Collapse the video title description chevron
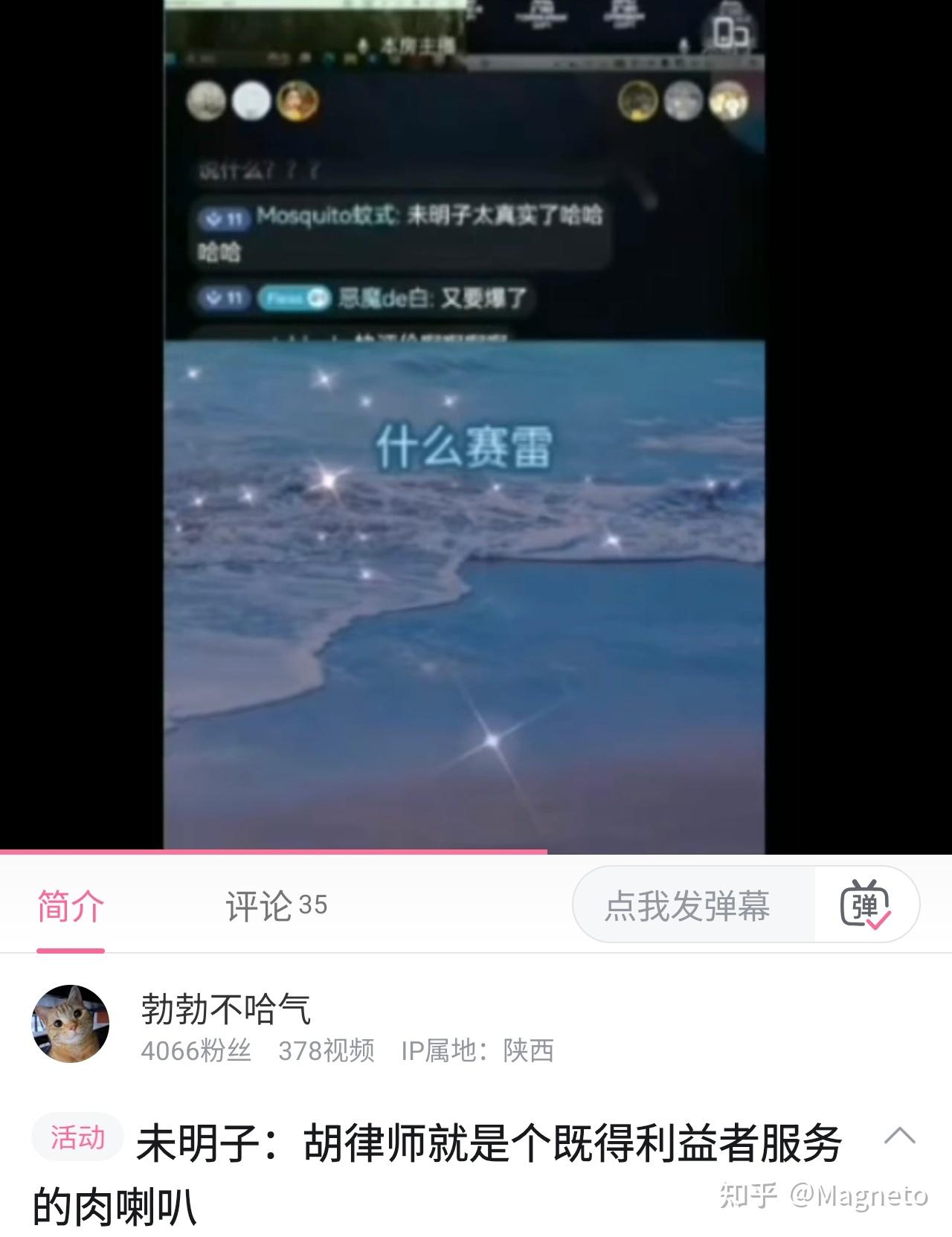 tap(899, 1136)
